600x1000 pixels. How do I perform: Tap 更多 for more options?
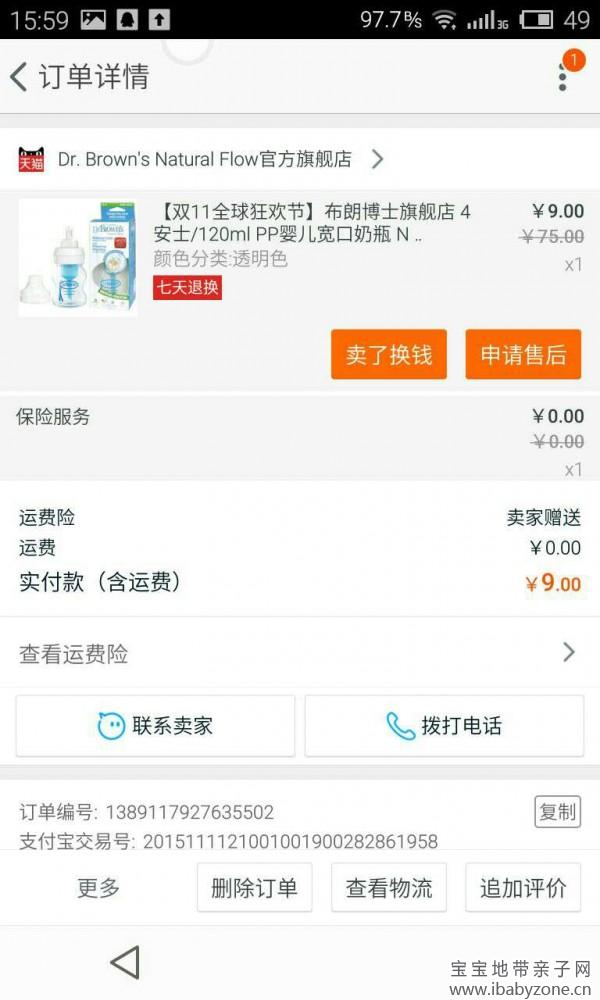(x=99, y=887)
